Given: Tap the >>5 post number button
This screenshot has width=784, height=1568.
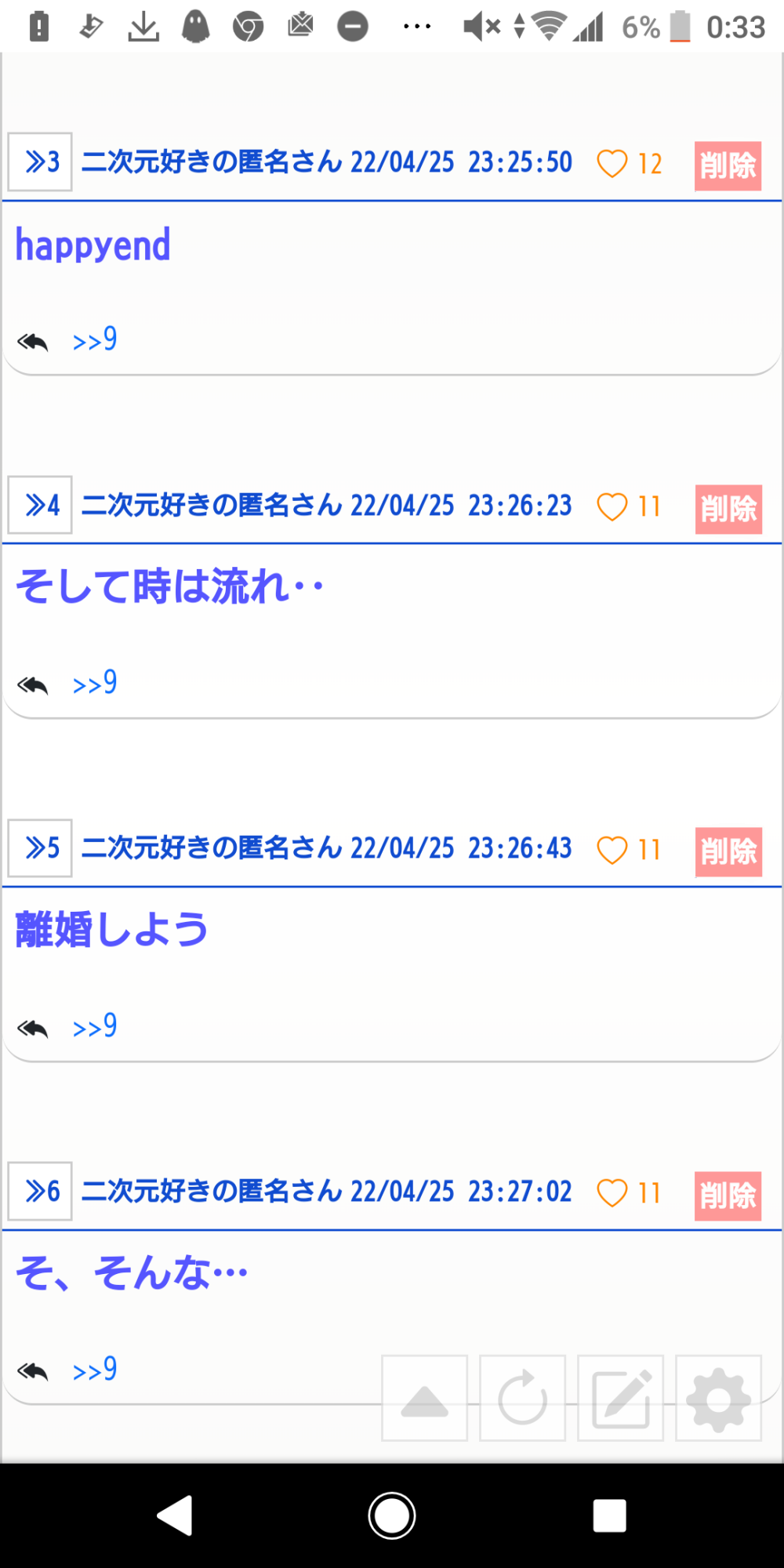Looking at the screenshot, I should (x=40, y=848).
